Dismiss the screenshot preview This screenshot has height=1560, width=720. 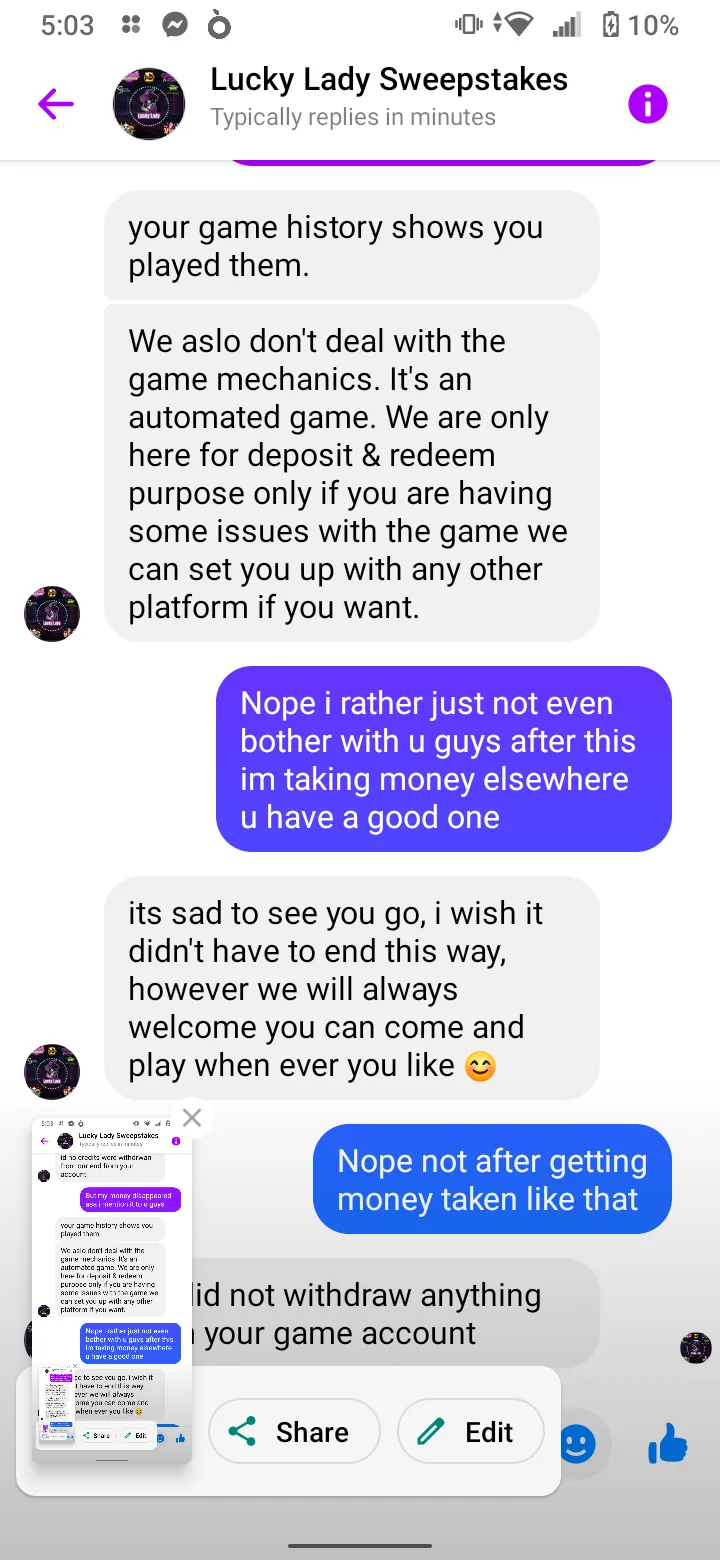tap(192, 1118)
